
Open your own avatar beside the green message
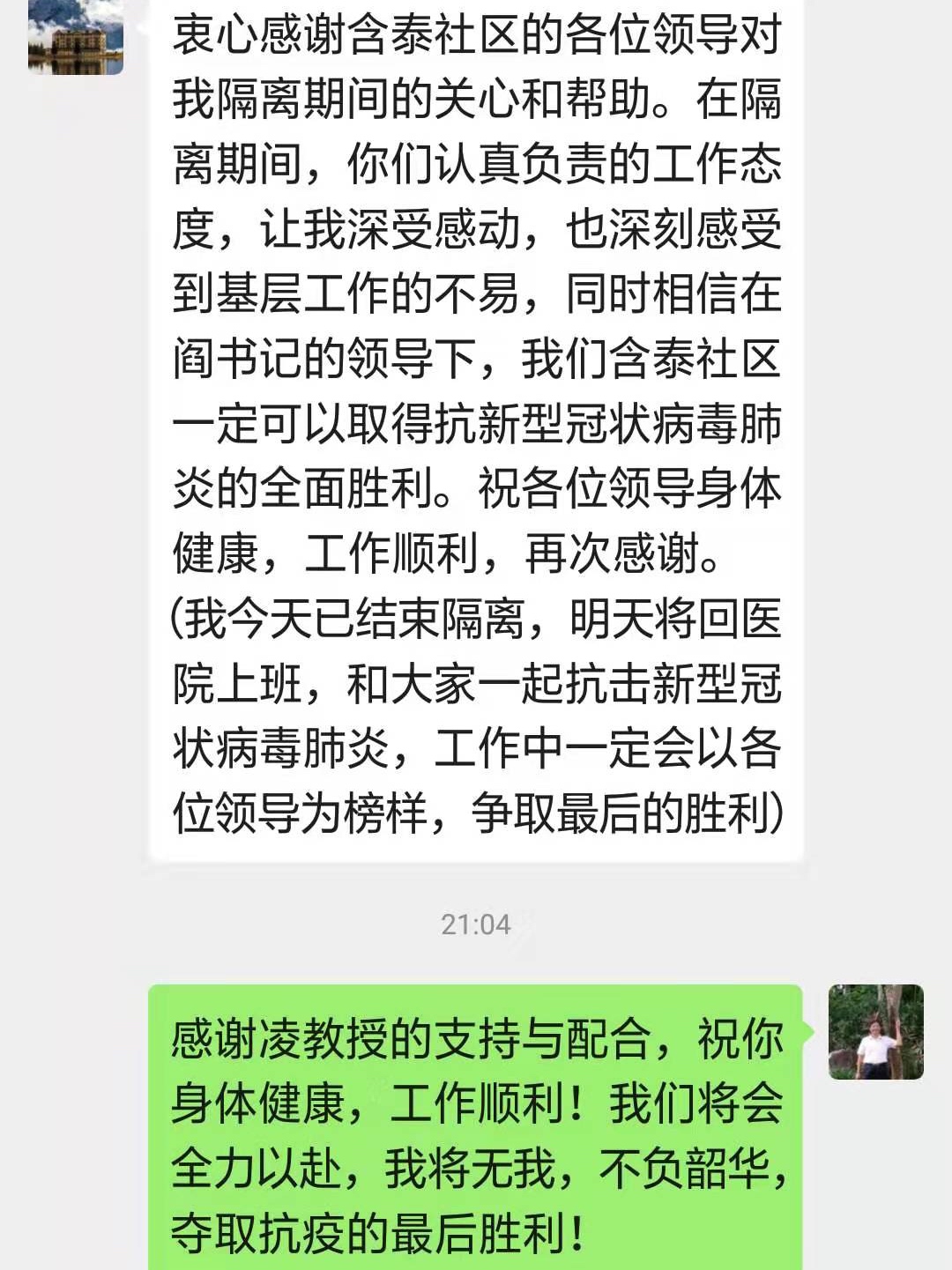coord(875,1032)
